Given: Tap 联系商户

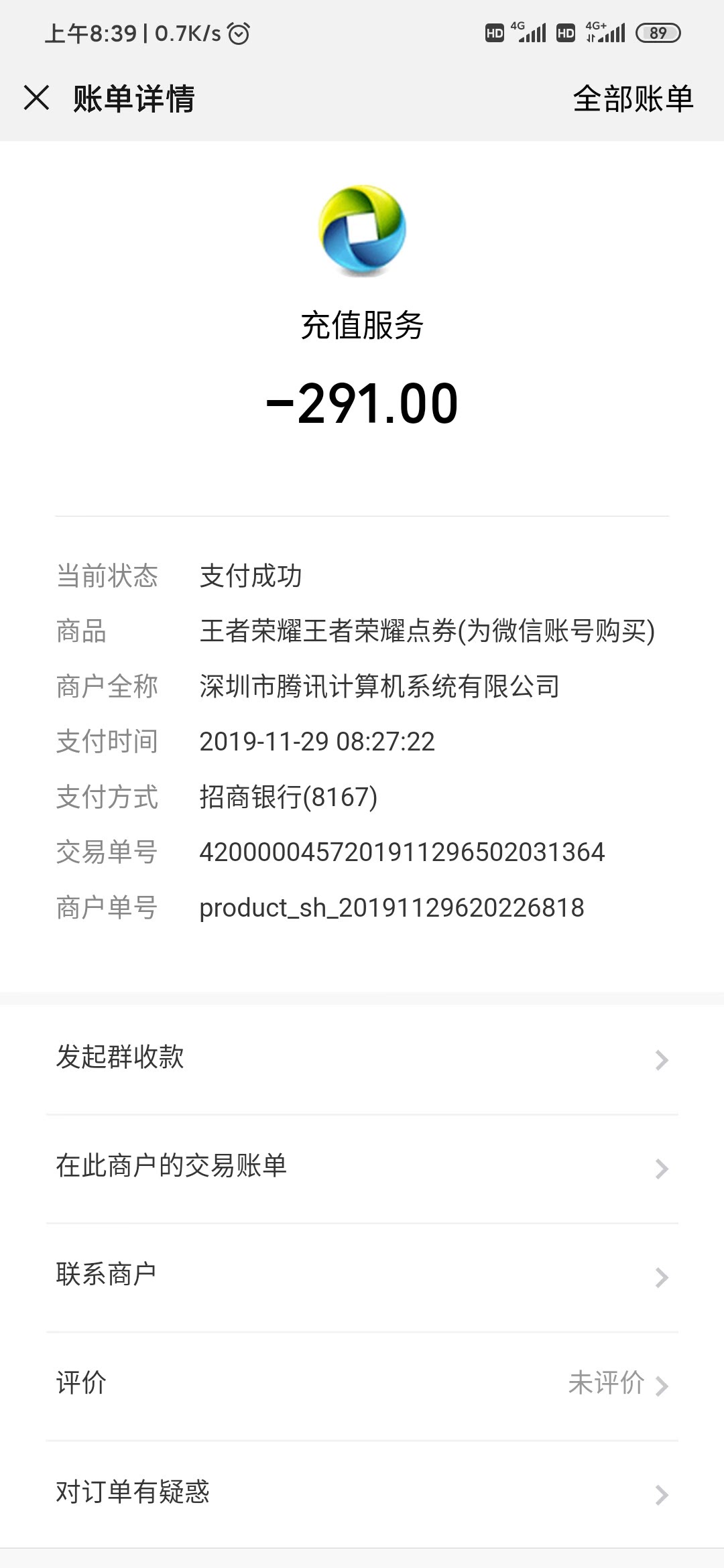Looking at the screenshot, I should (362, 1276).
